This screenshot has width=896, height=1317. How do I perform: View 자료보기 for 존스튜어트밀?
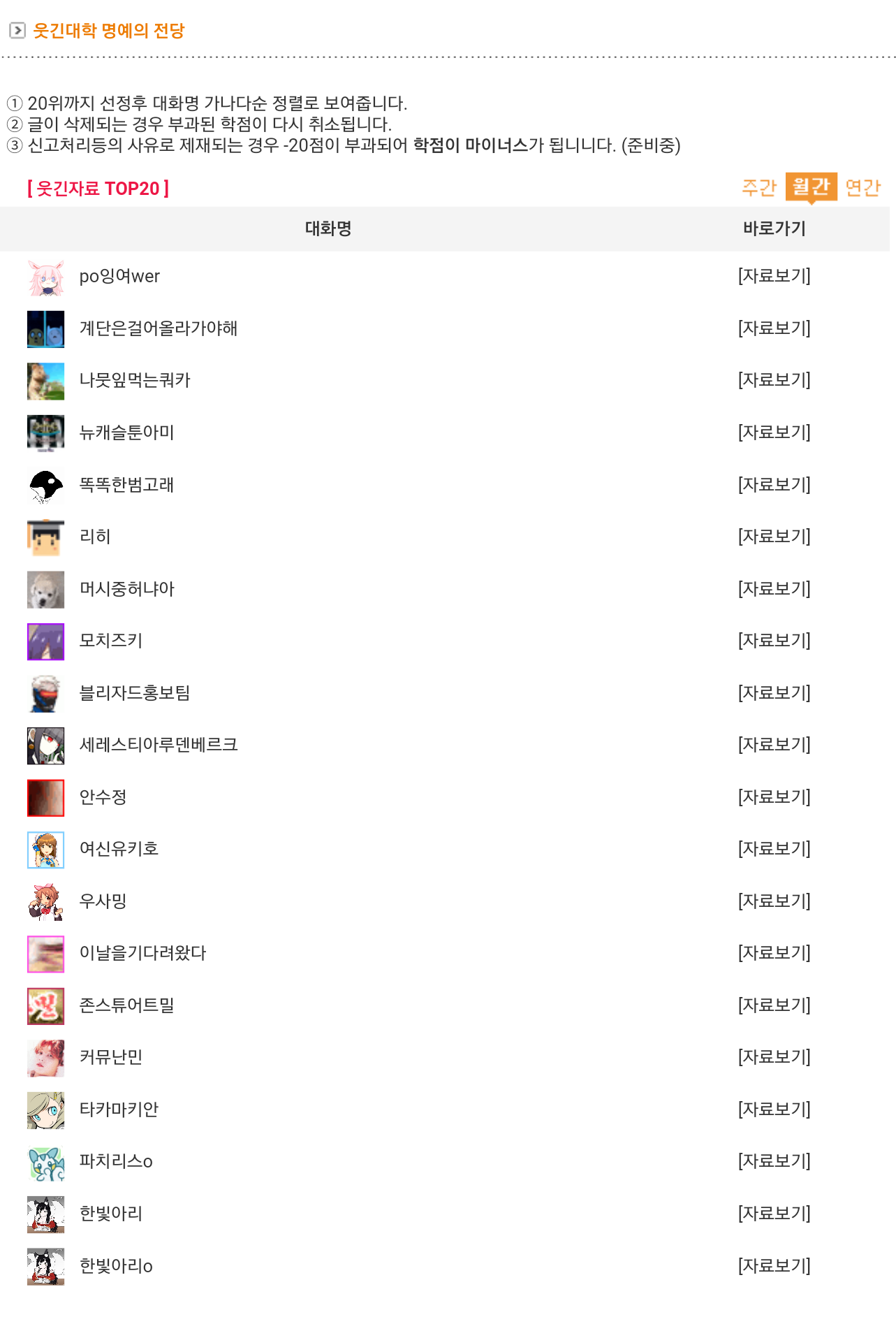tap(774, 1005)
